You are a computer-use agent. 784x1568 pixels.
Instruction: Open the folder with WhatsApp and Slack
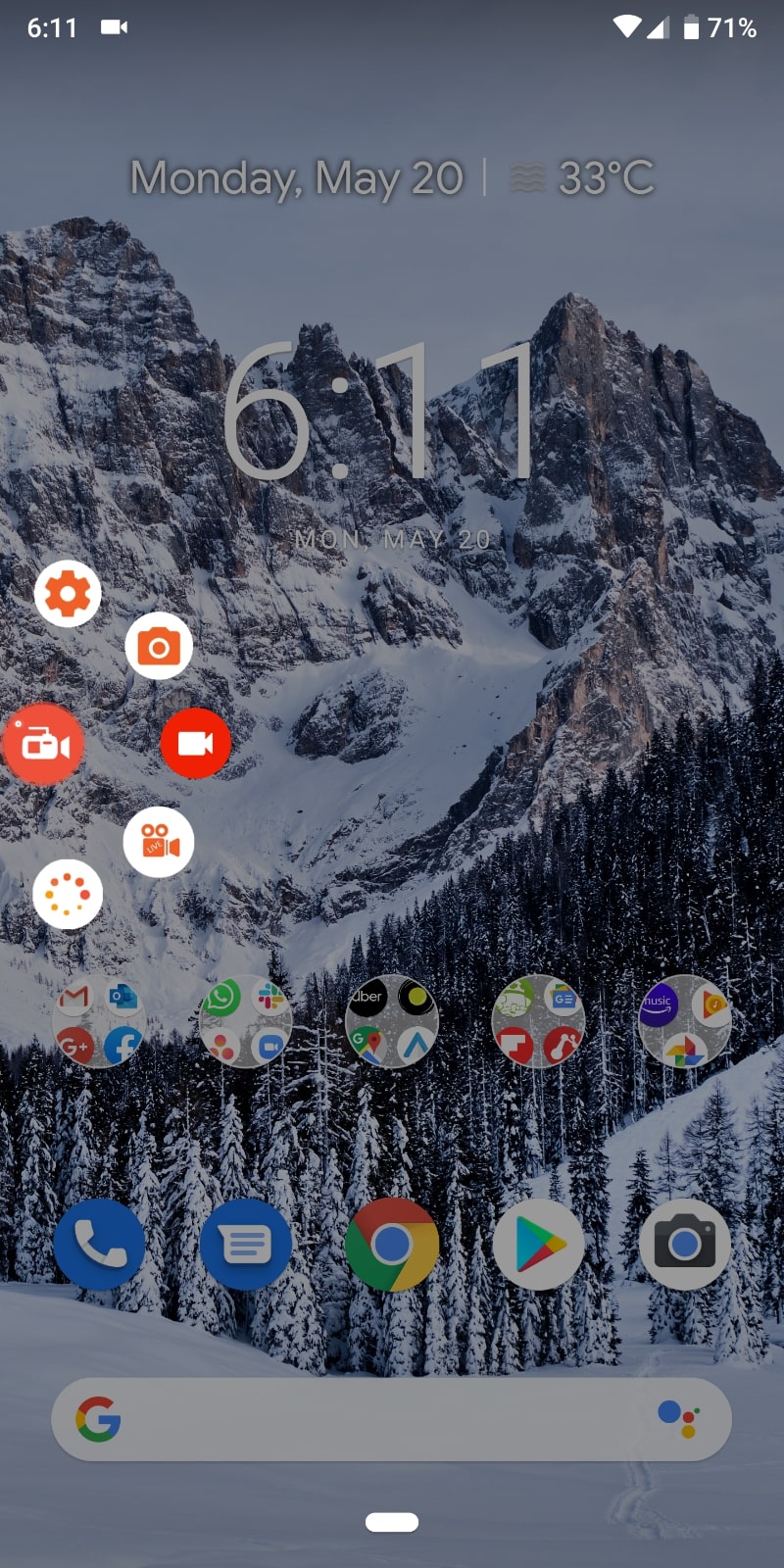245,1021
